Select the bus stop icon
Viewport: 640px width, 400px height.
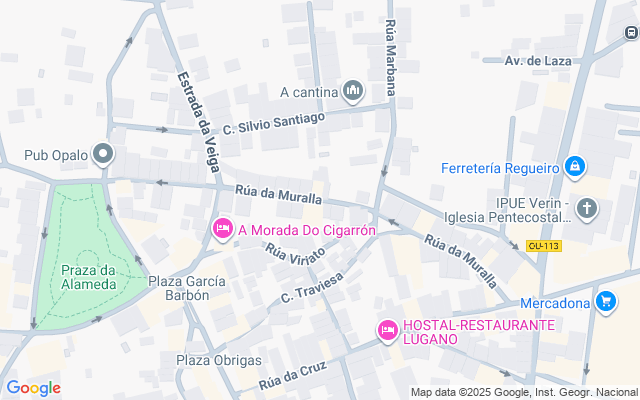[x=631, y=32]
